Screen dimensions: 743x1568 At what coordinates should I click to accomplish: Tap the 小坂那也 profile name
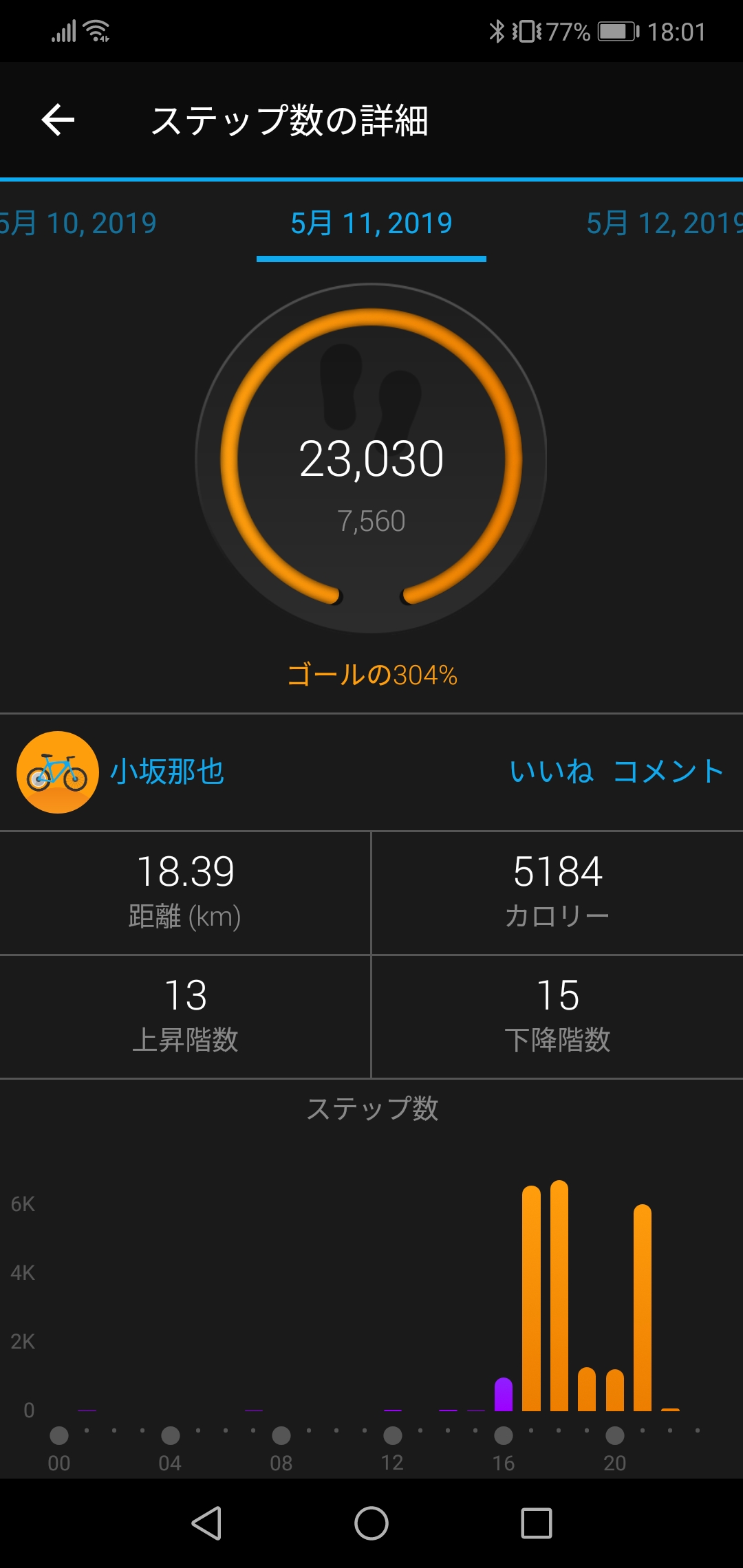click(x=167, y=772)
